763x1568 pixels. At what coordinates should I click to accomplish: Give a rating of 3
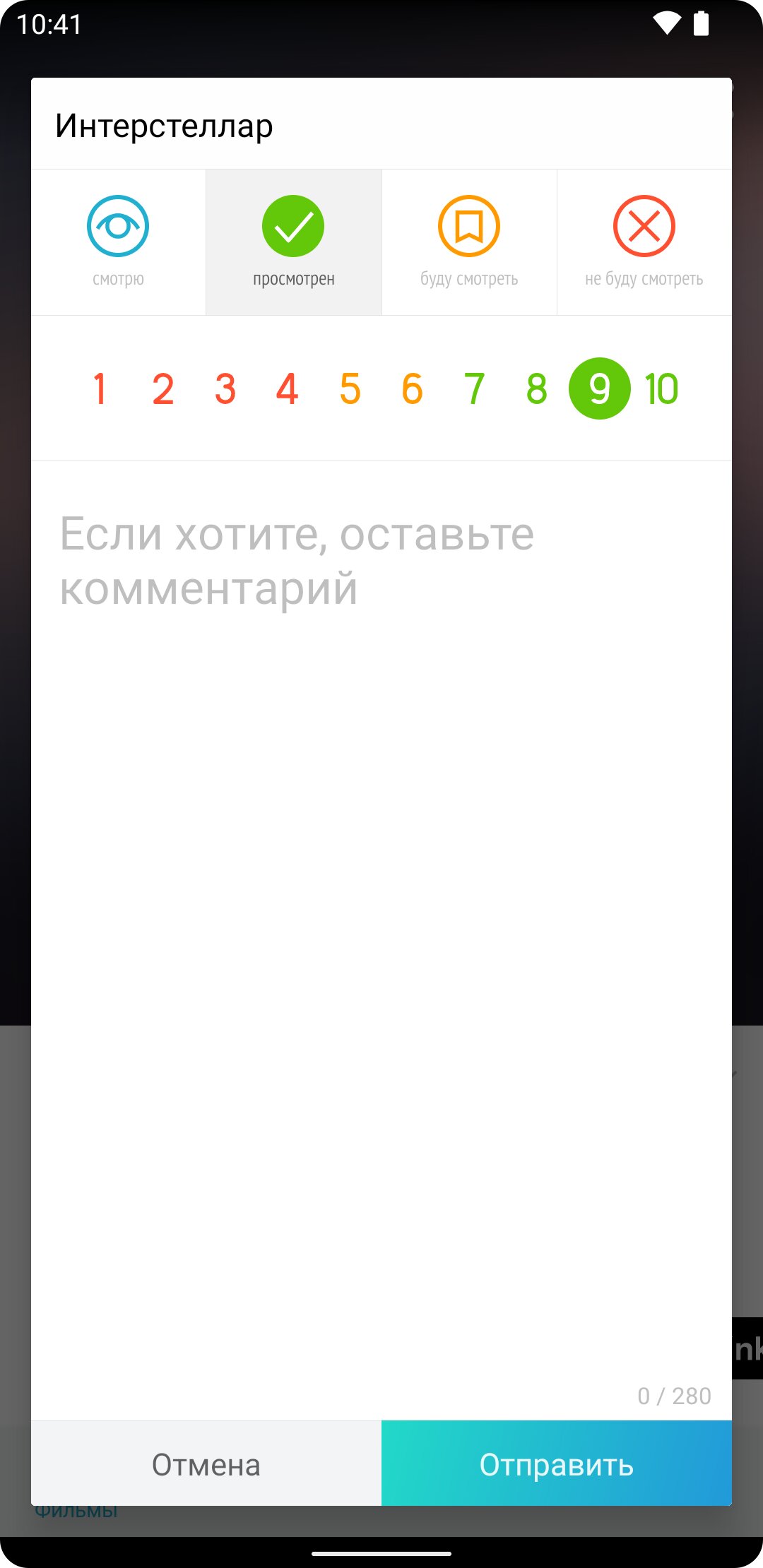tap(225, 388)
